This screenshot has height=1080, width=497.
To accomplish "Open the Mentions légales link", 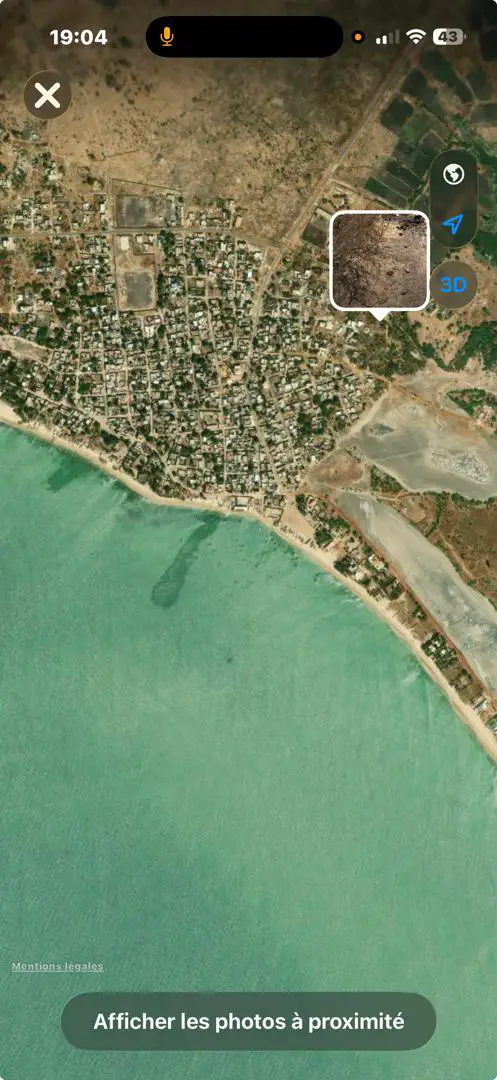I will click(58, 966).
